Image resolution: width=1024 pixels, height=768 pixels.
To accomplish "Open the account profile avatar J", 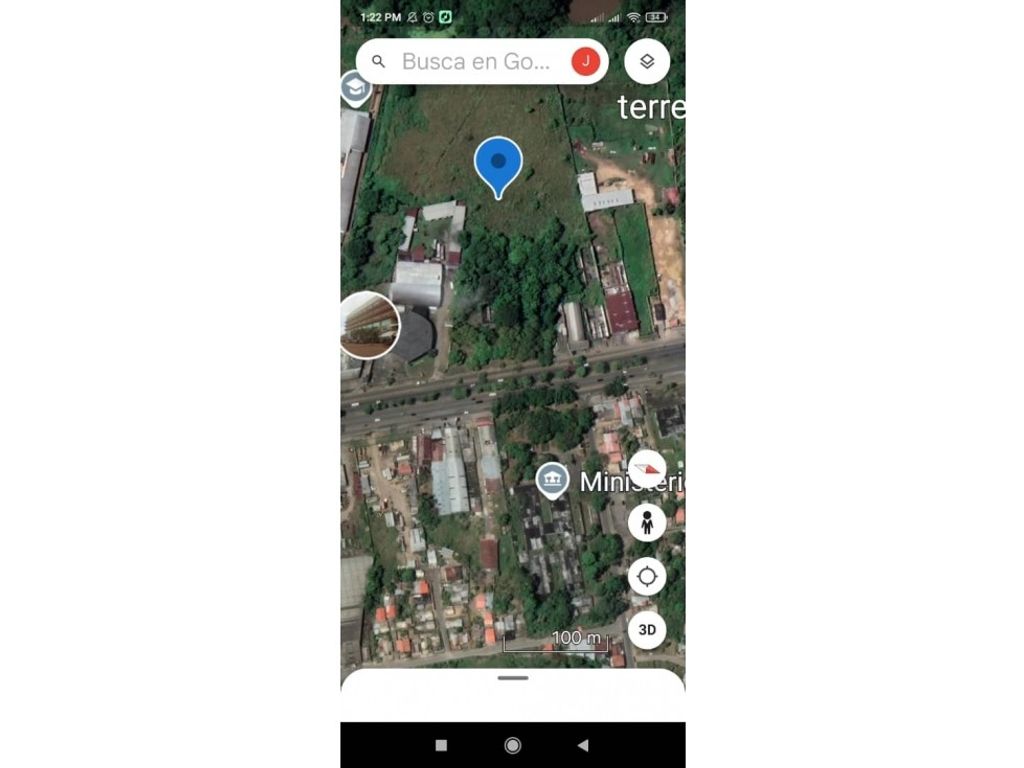I will 586,62.
